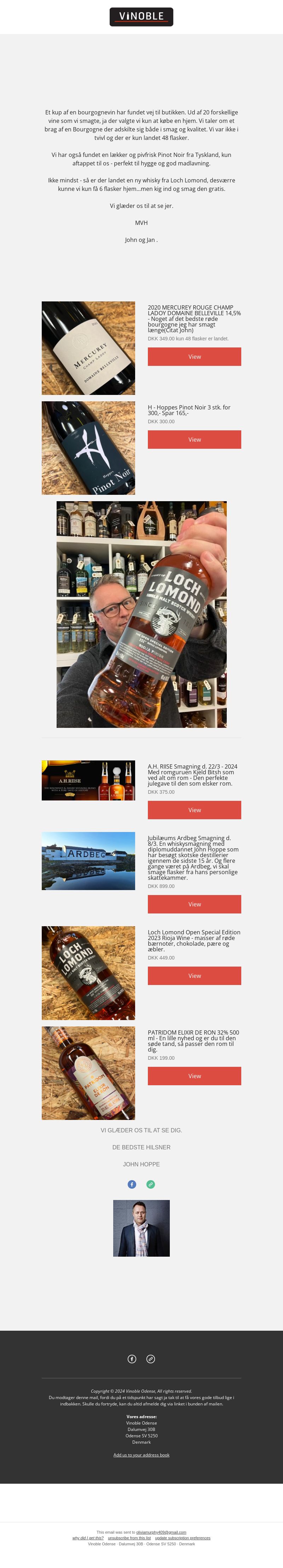View the Patridom Elixir de Ron product

click(194, 1076)
